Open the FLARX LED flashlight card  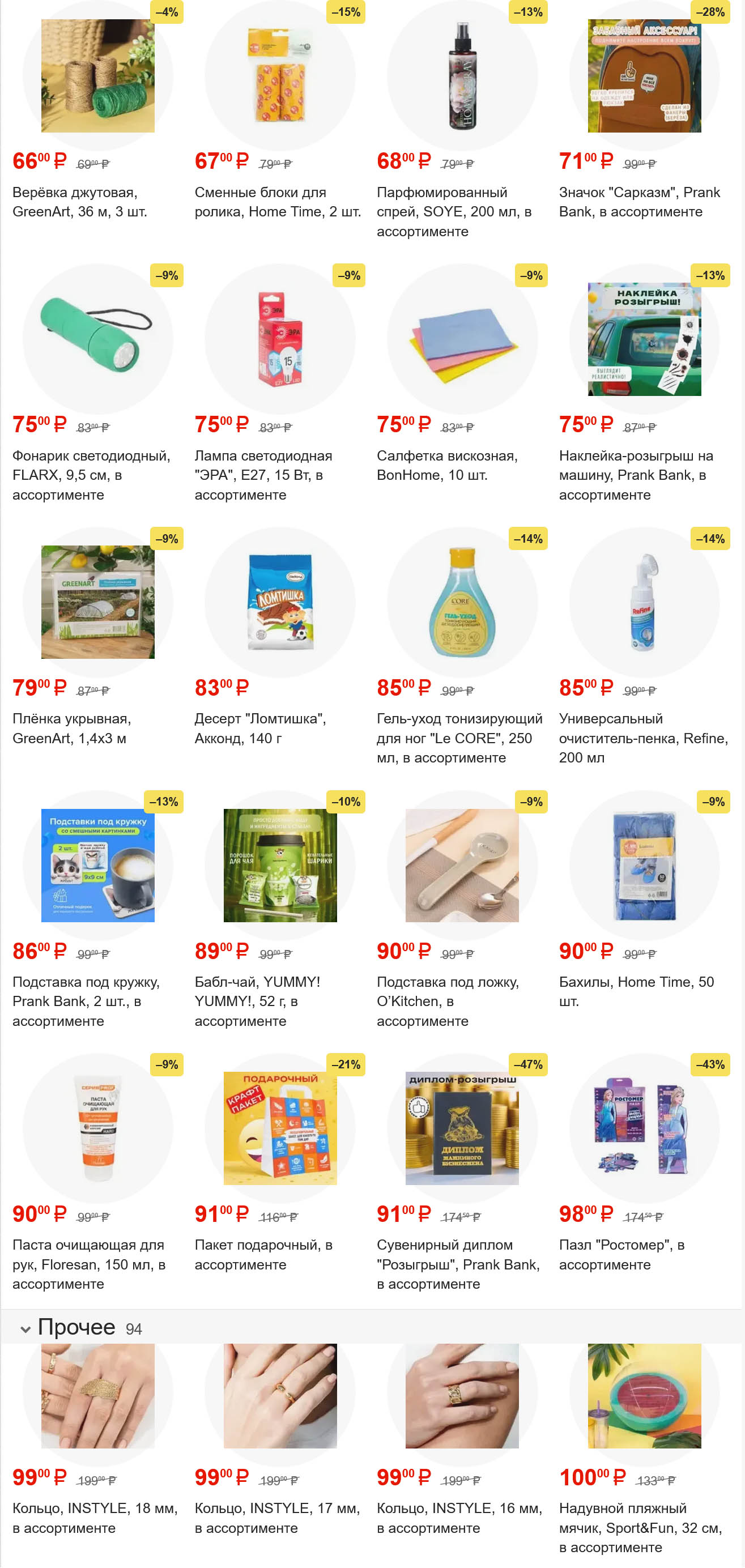tap(97, 339)
